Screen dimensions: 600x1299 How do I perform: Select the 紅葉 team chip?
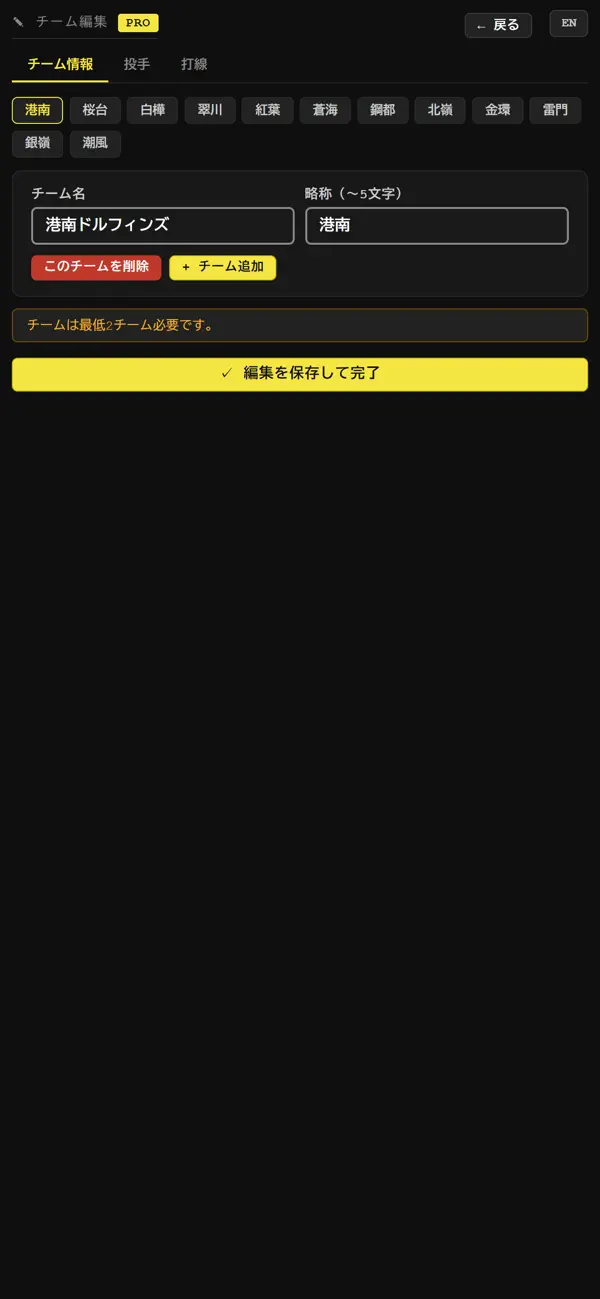click(267, 110)
